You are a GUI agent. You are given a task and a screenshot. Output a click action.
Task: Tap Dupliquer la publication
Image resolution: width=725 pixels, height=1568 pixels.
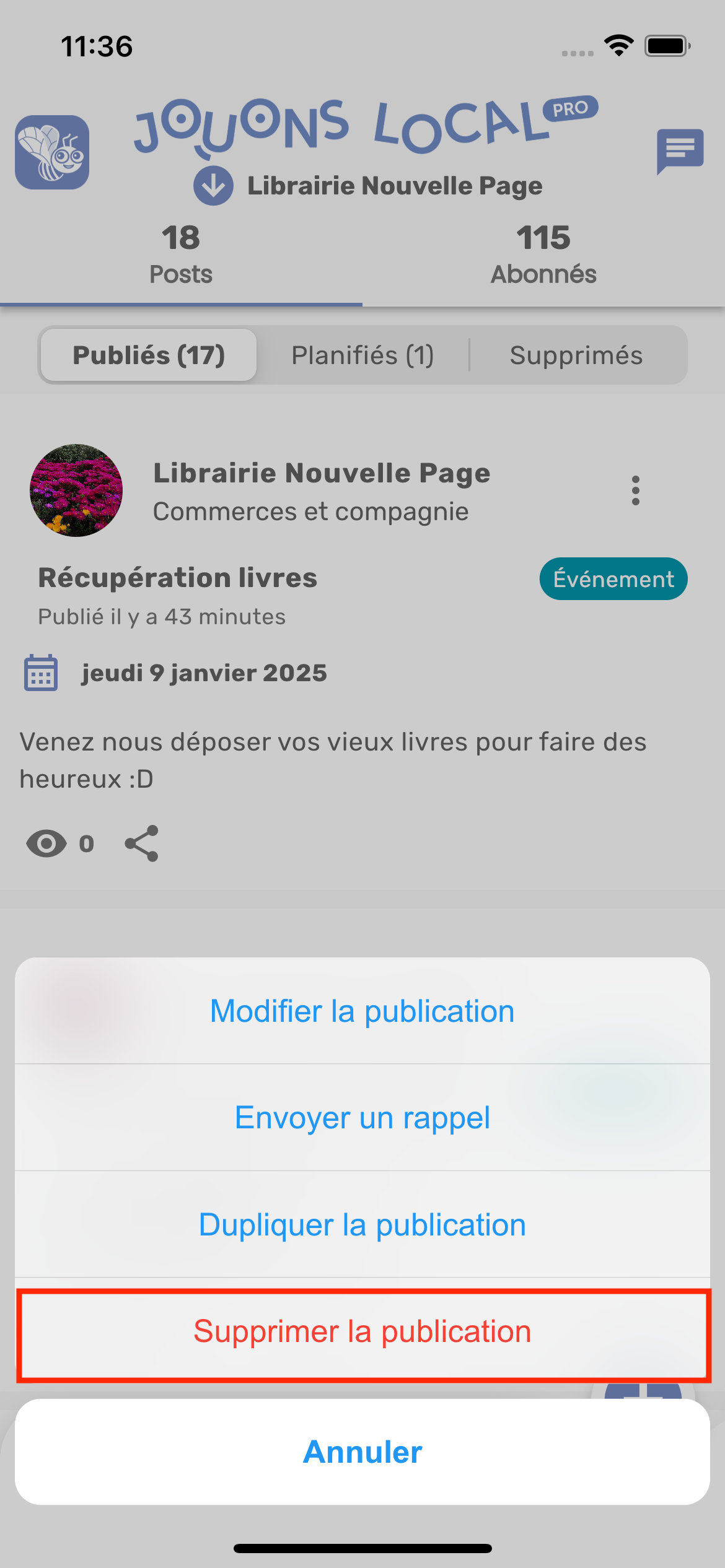362,1224
